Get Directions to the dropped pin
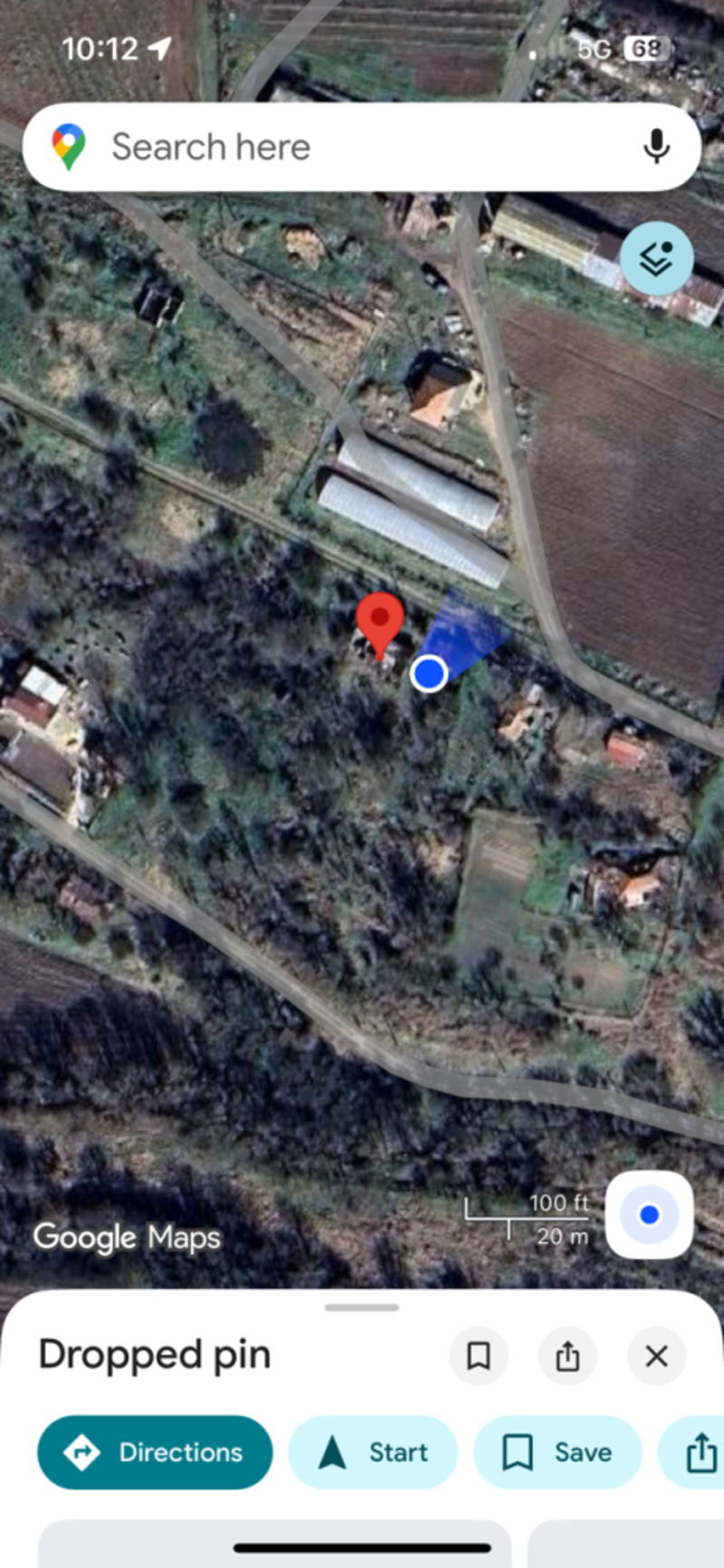Image resolution: width=724 pixels, height=1568 pixels. [x=155, y=1452]
